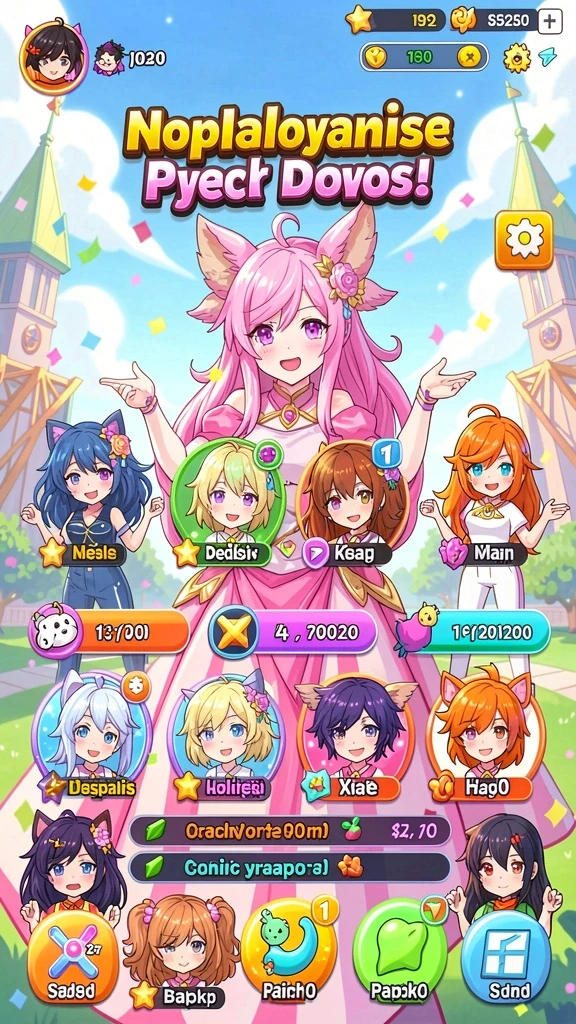Tap the plus button beside the currency counter
The height and width of the screenshot is (1024, 576).
[550, 21]
